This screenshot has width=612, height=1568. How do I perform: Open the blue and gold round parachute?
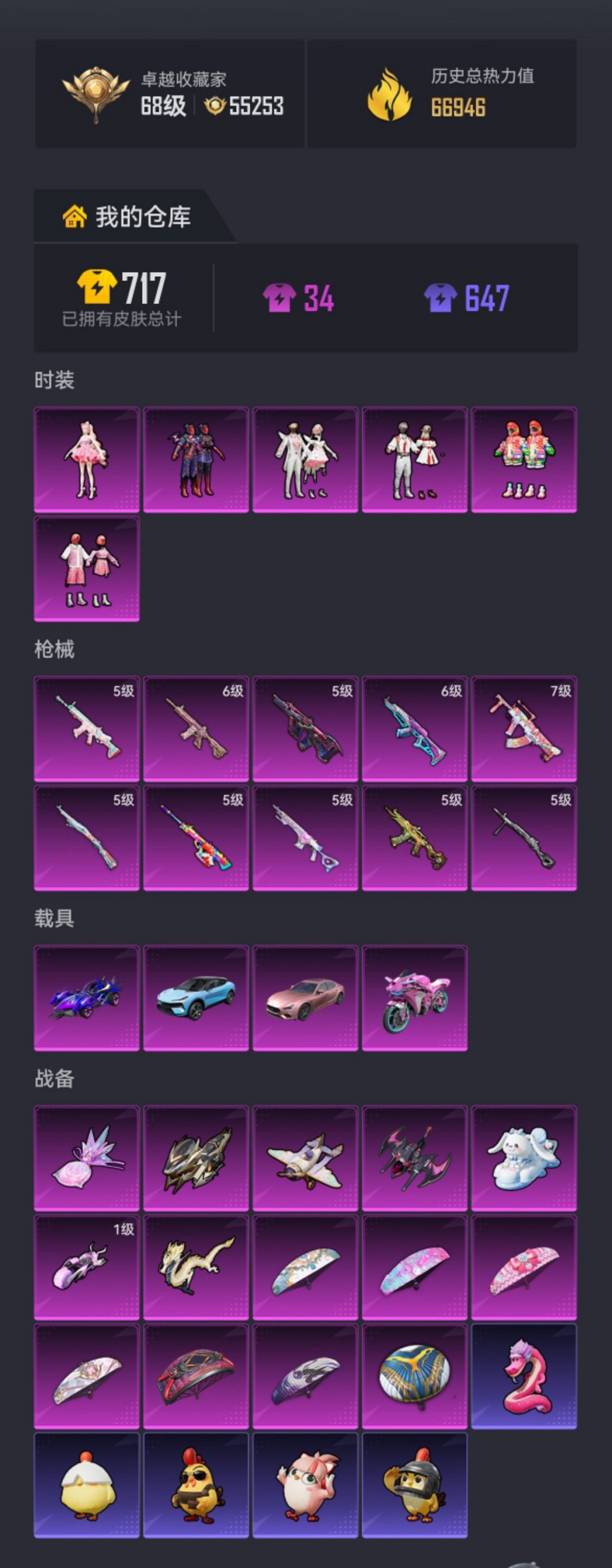(414, 1376)
